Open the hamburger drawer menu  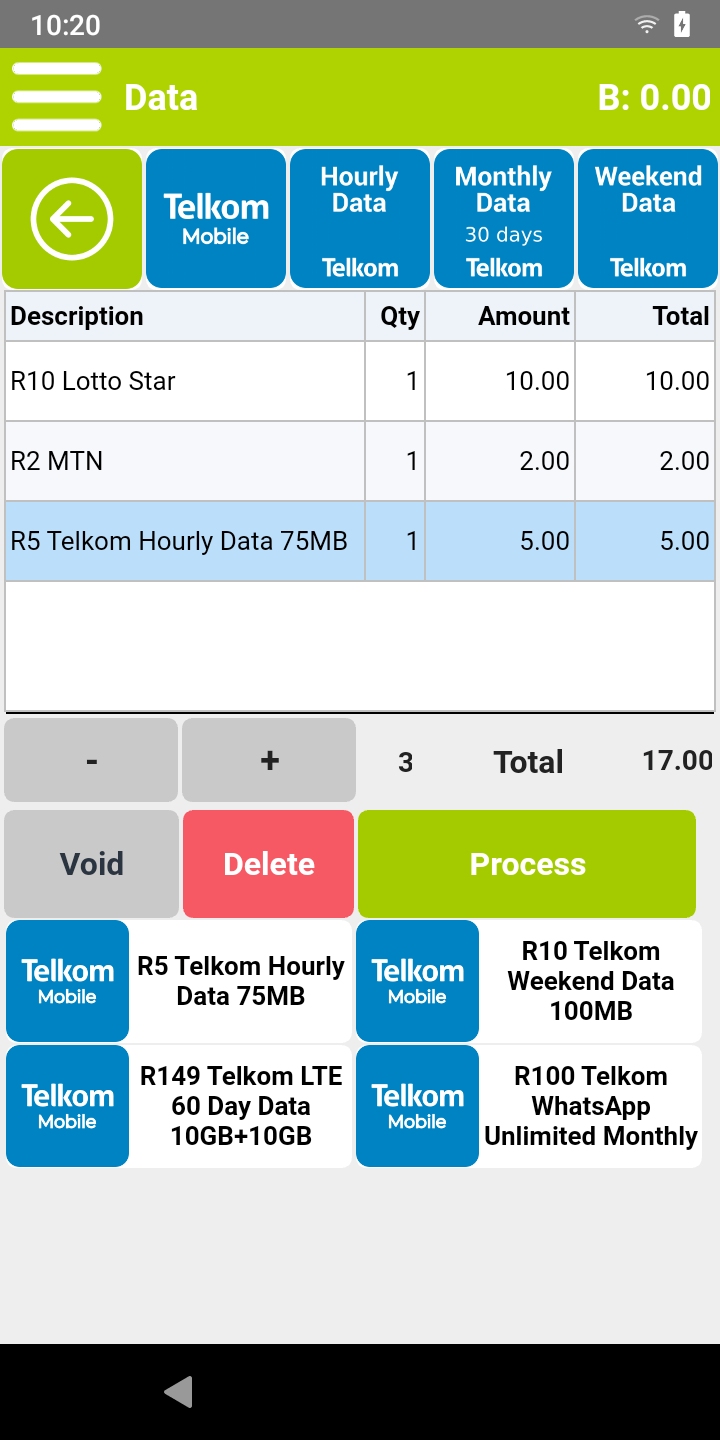pos(56,97)
